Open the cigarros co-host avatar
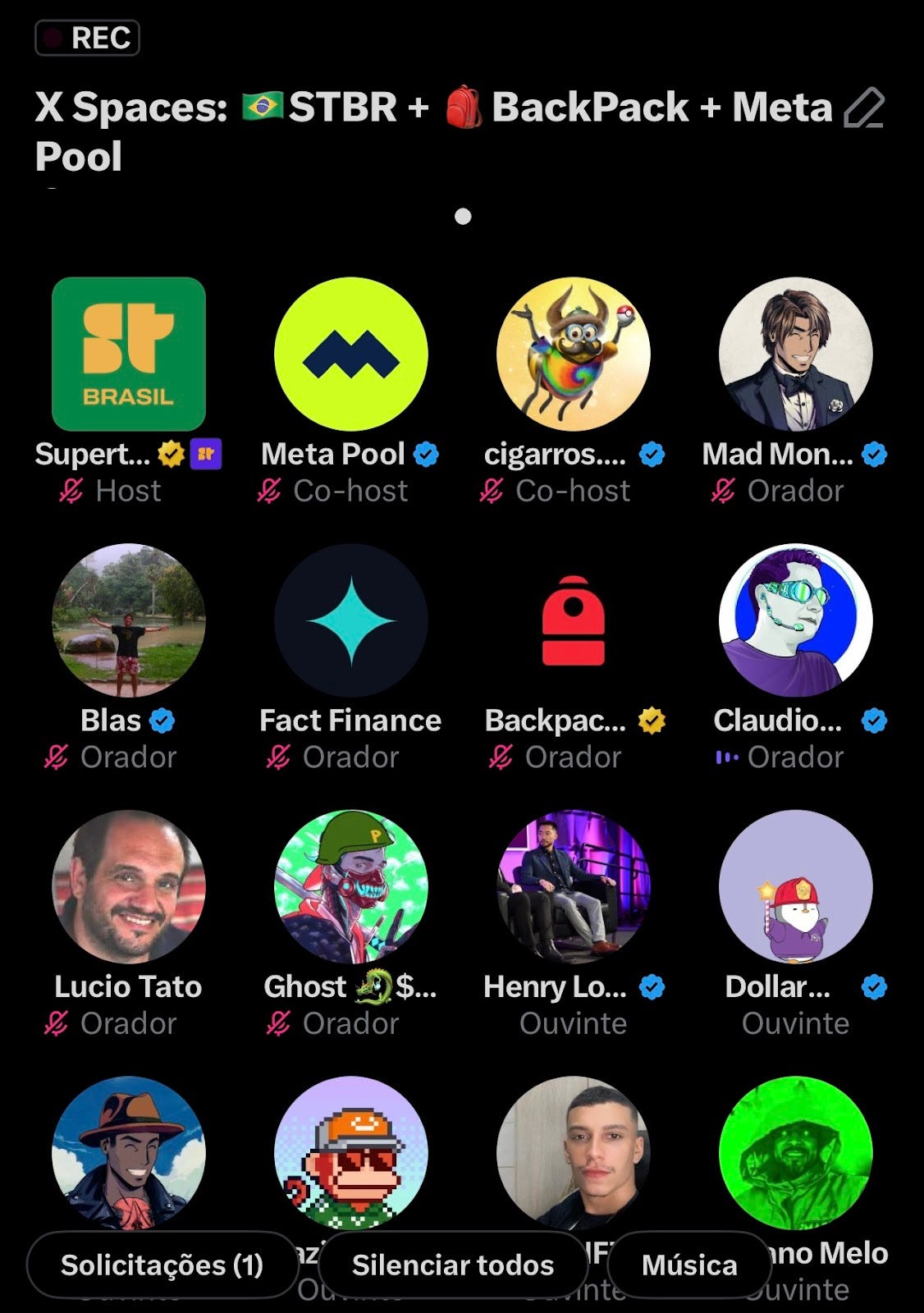The width and height of the screenshot is (924, 1313). coord(574,354)
